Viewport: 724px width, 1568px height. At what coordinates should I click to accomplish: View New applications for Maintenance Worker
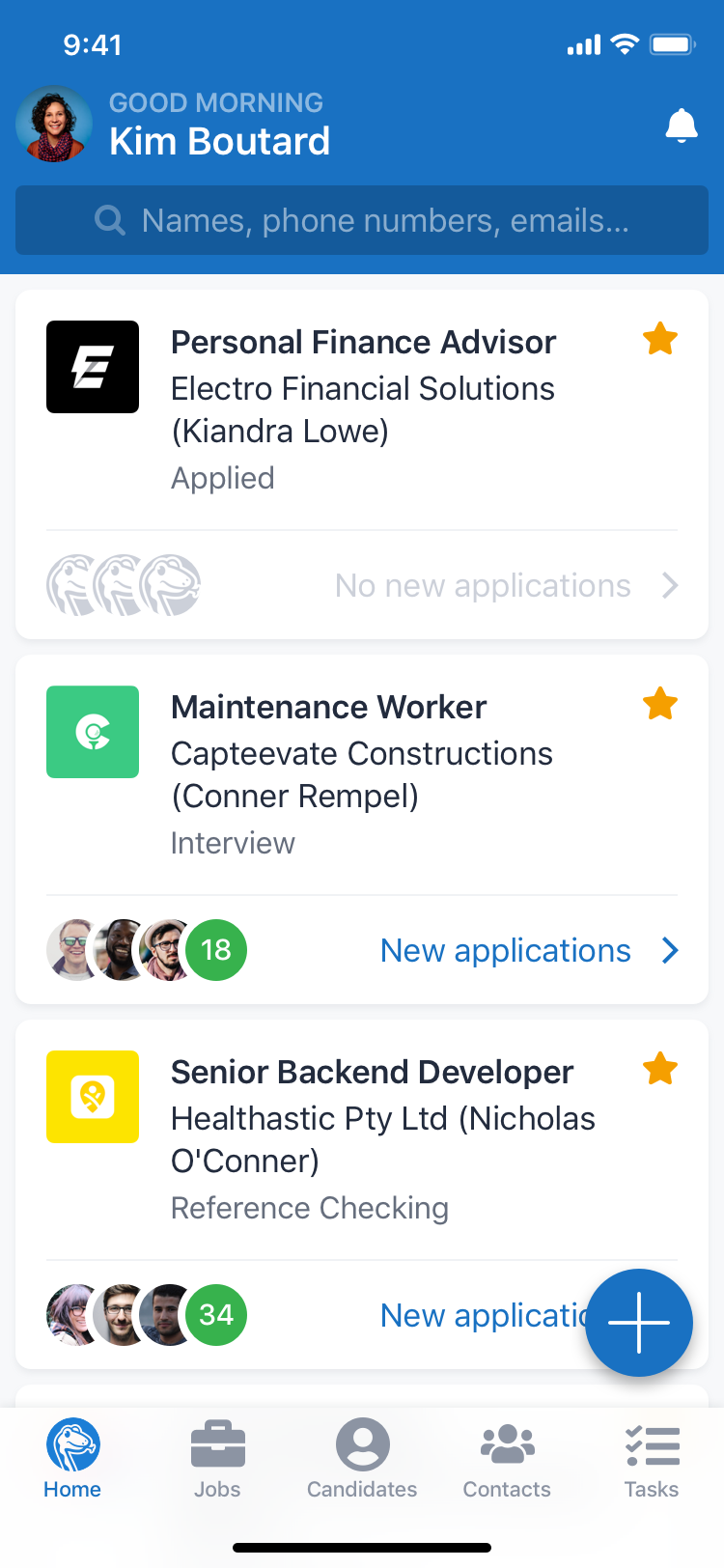(506, 950)
